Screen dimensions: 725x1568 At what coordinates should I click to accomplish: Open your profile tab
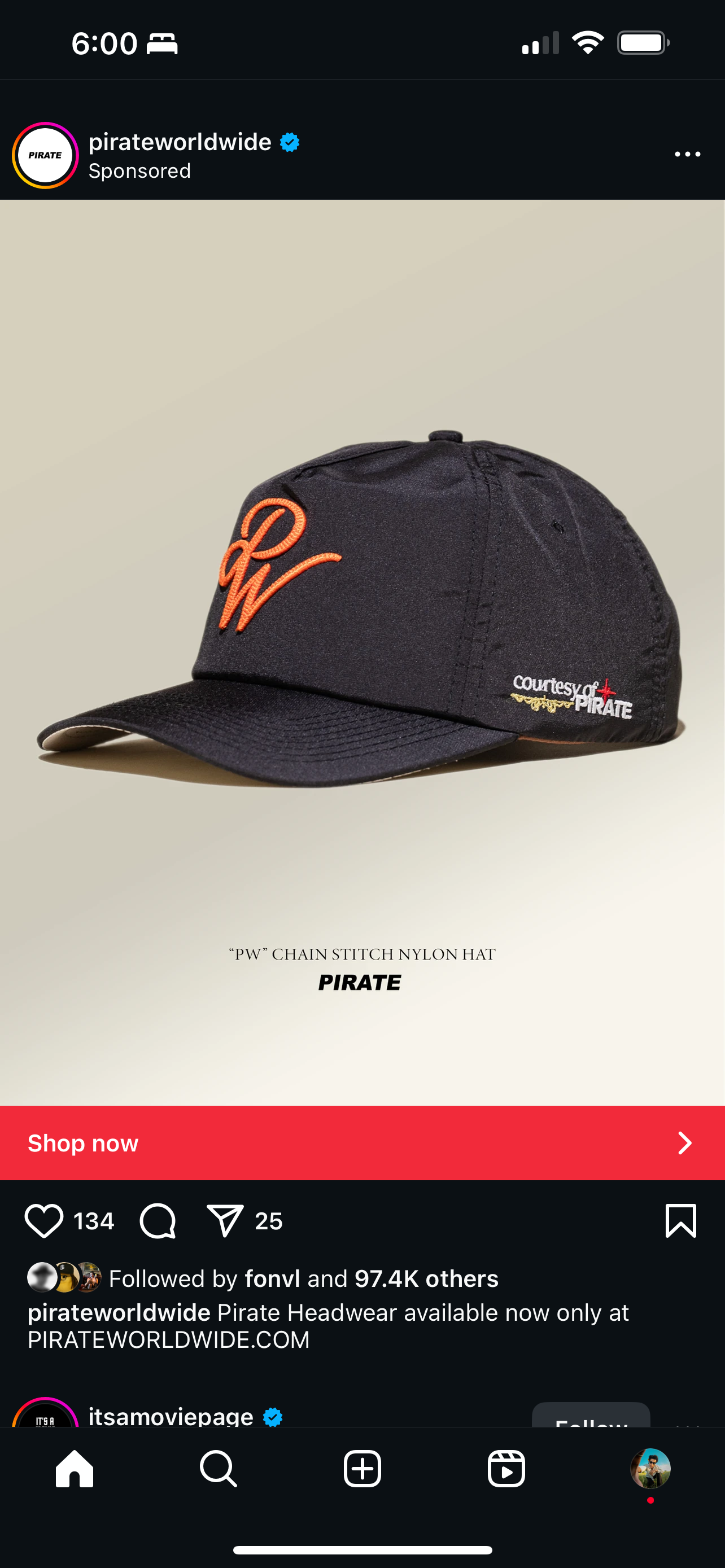[650, 1469]
